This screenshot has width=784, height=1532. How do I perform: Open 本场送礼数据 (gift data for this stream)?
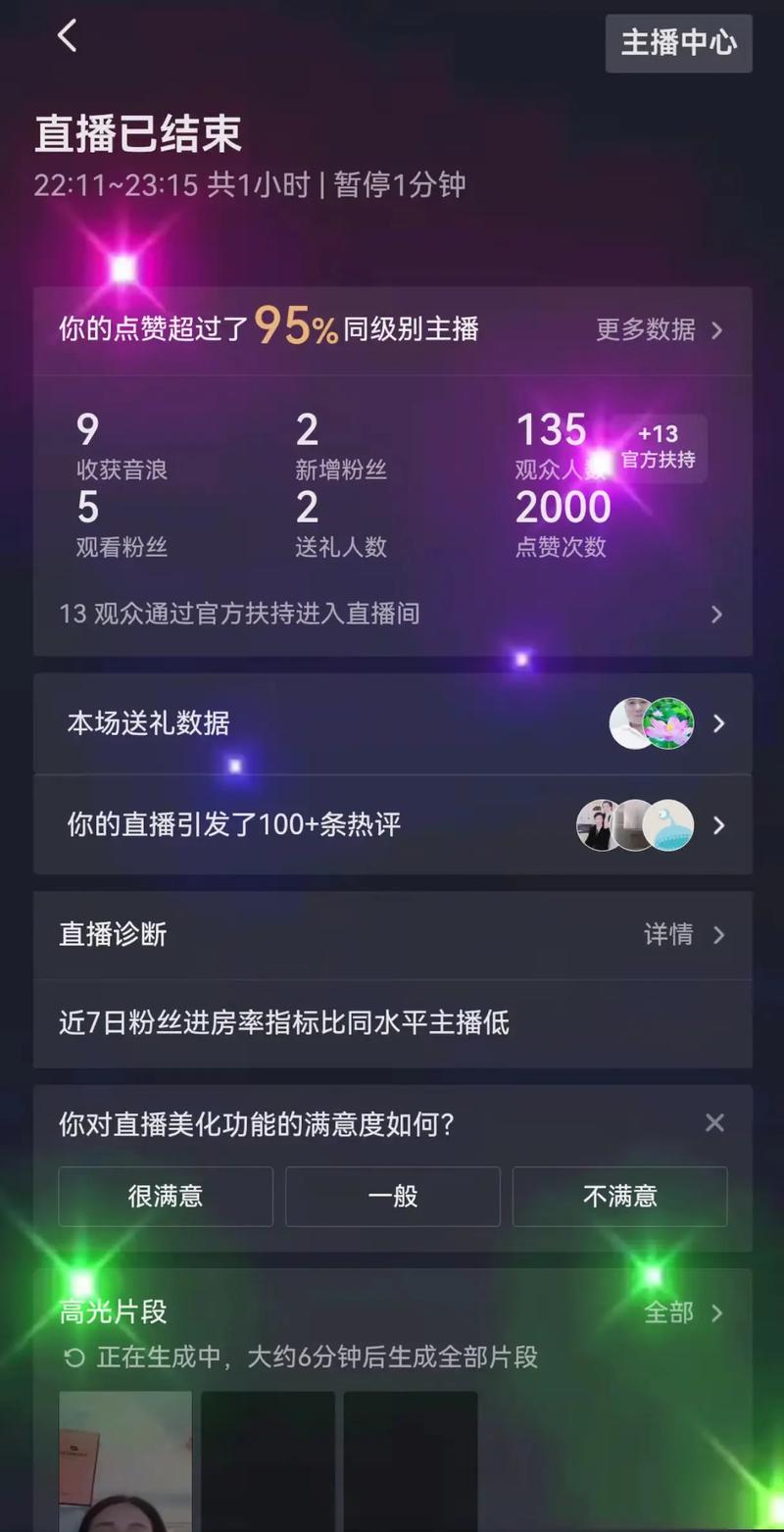coord(392,723)
